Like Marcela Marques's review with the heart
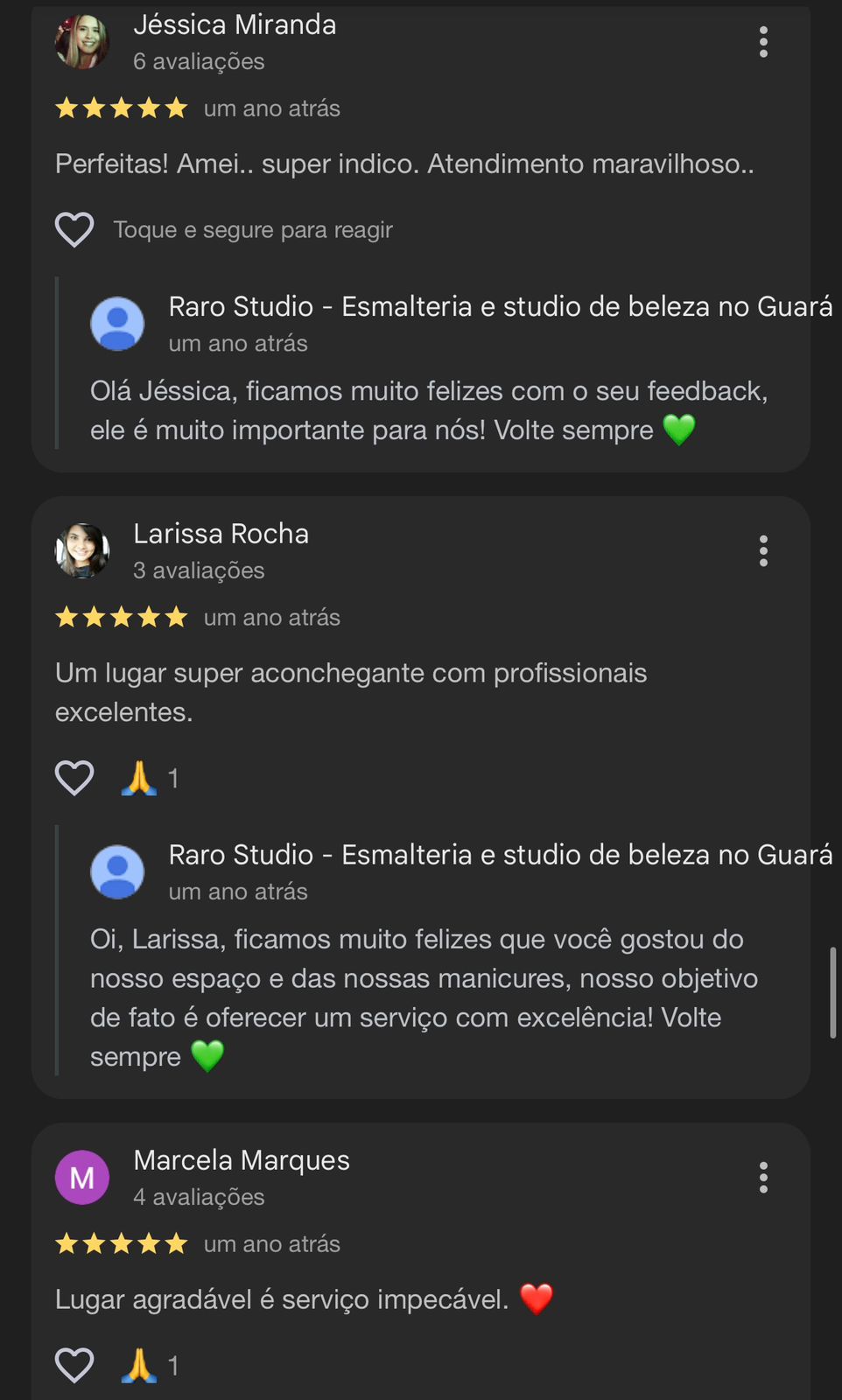The width and height of the screenshot is (842, 1400). point(74,1365)
